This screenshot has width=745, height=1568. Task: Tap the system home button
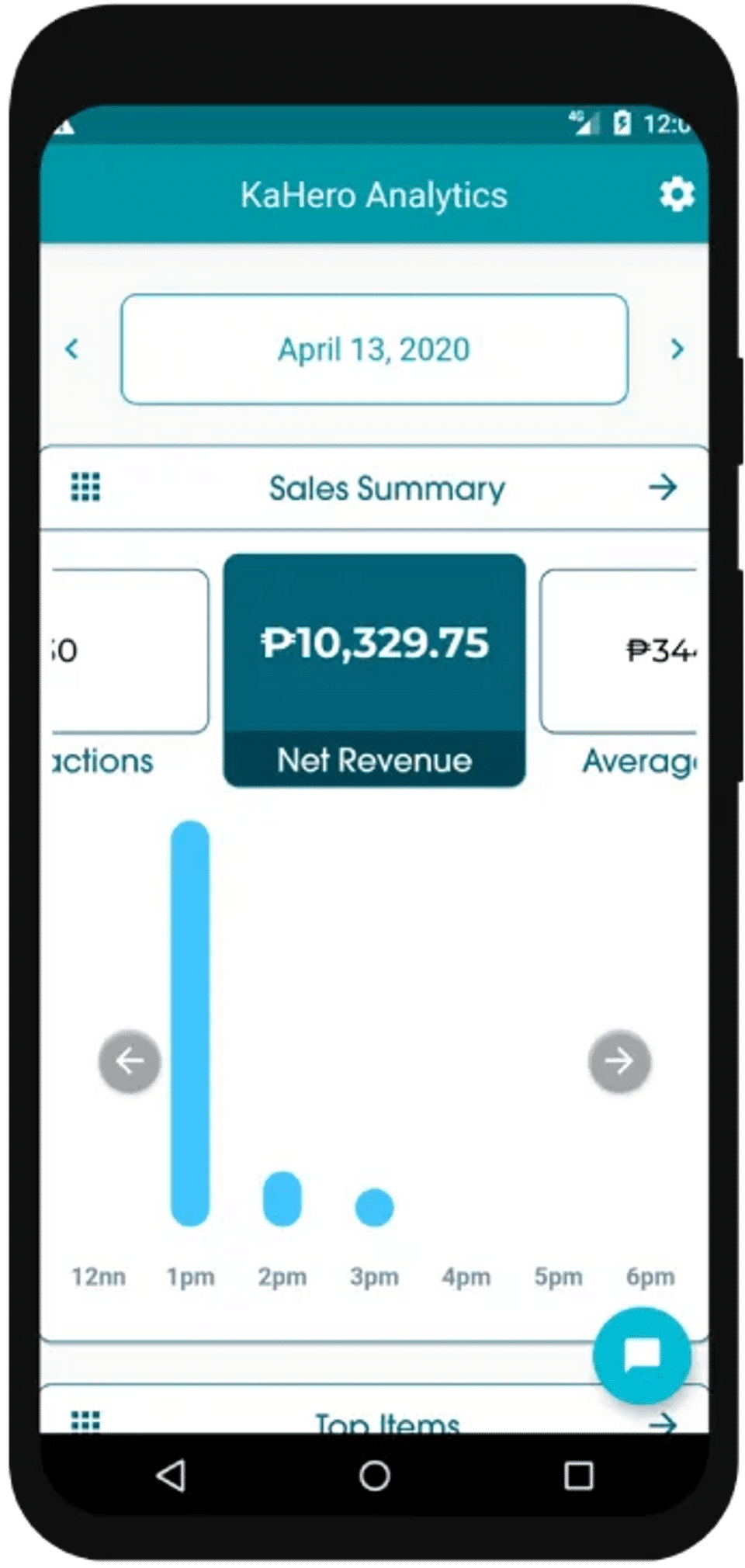374,1476
